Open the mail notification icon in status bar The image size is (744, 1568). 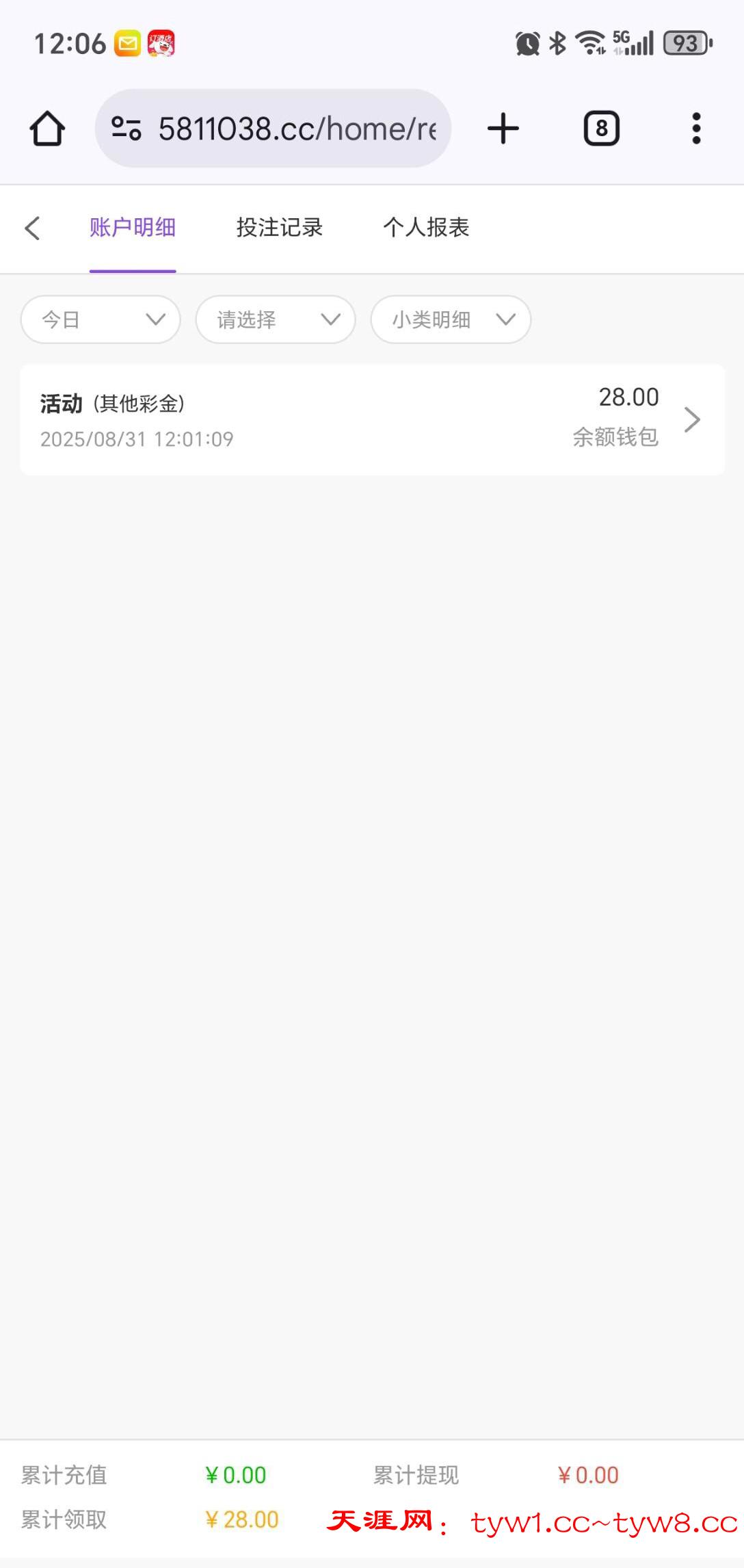127,44
